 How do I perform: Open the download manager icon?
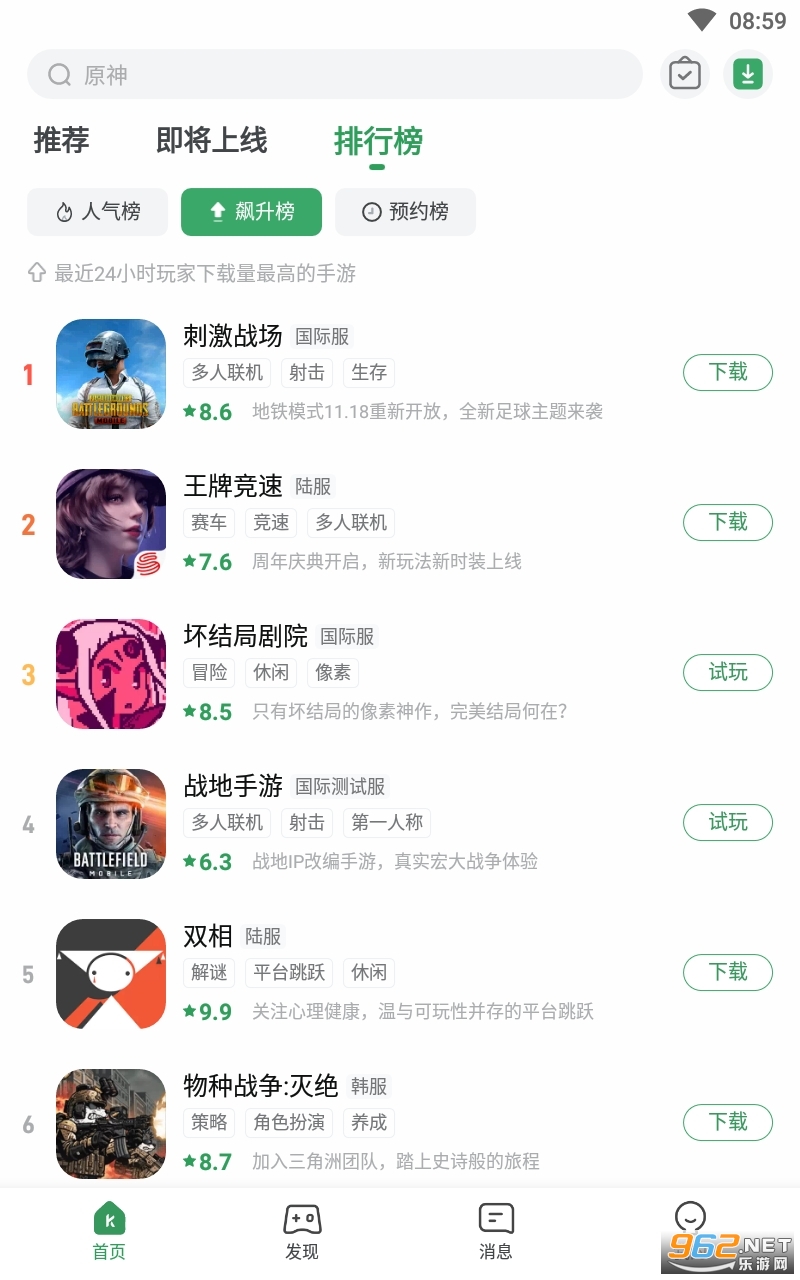point(748,75)
